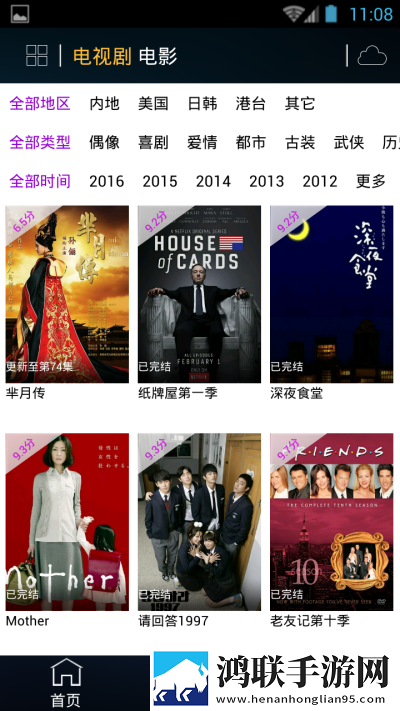View 老友记第十季 Friends
The image size is (400, 711).
332,531
